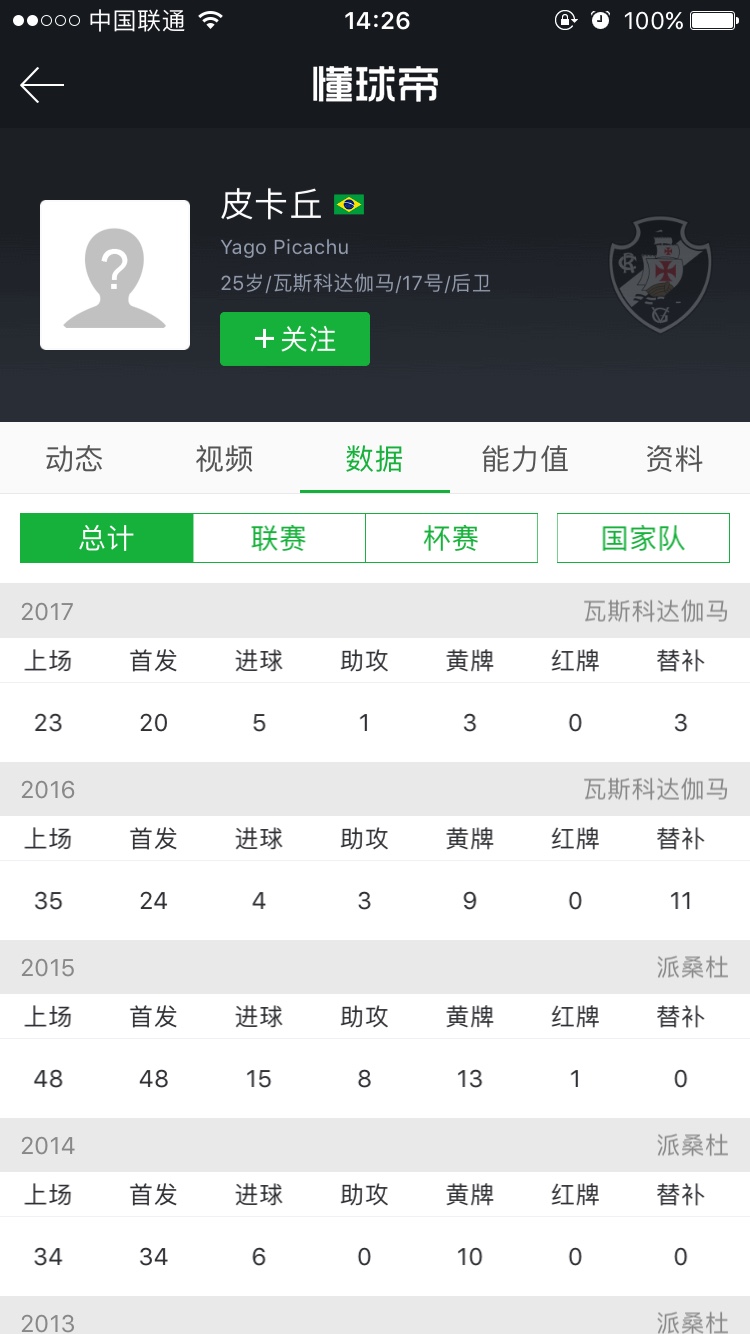
Task: Tap the player avatar placeholder photo
Action: pyautogui.click(x=114, y=274)
